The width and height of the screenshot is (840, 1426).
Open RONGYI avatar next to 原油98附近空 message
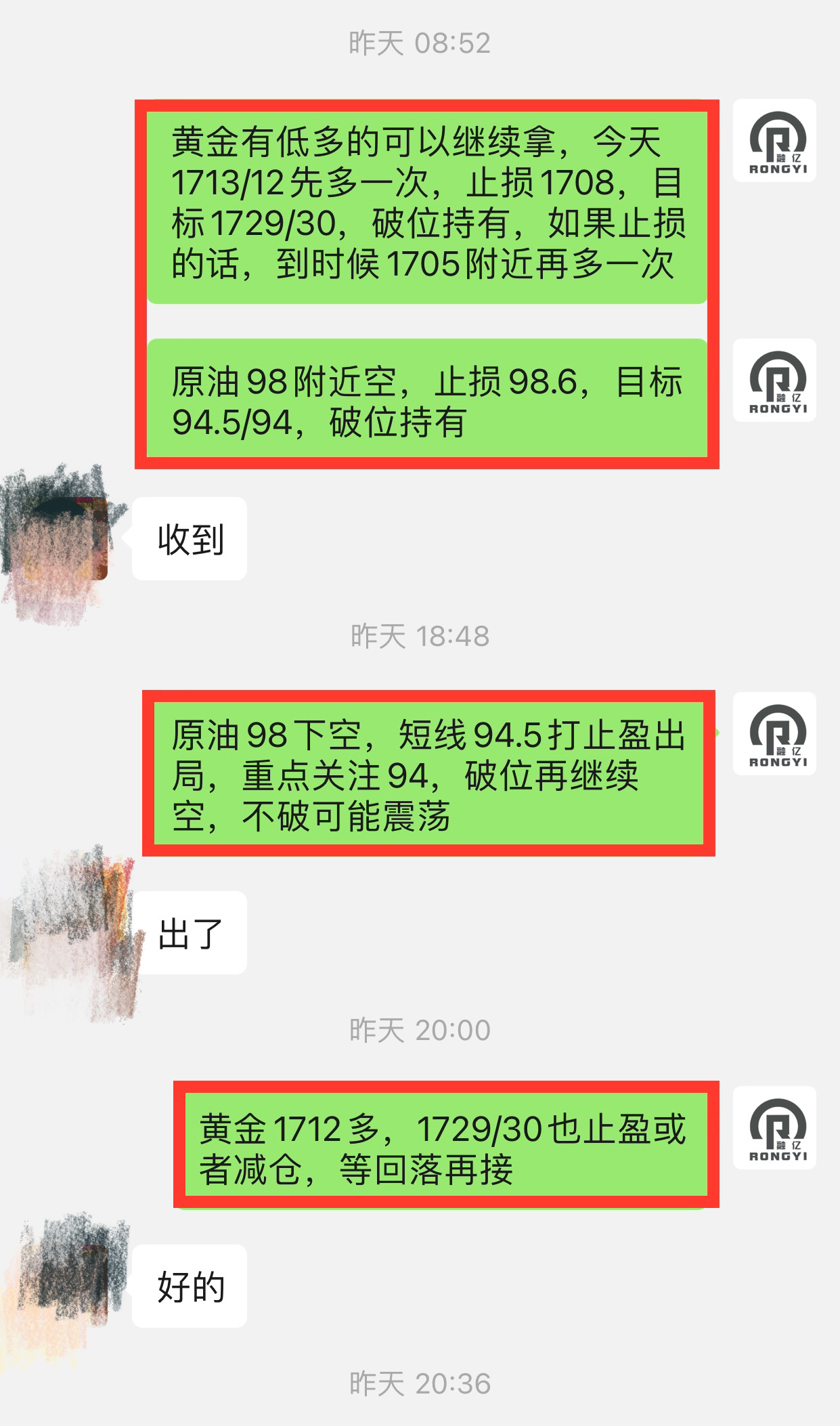point(774,381)
